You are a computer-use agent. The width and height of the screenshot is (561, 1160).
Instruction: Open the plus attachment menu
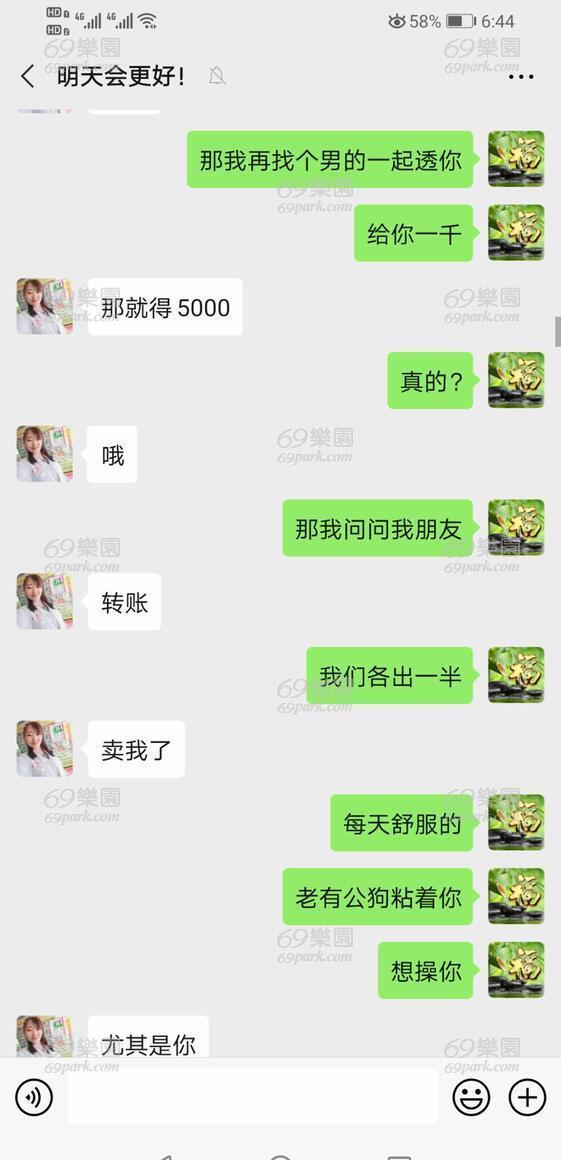click(x=527, y=1096)
